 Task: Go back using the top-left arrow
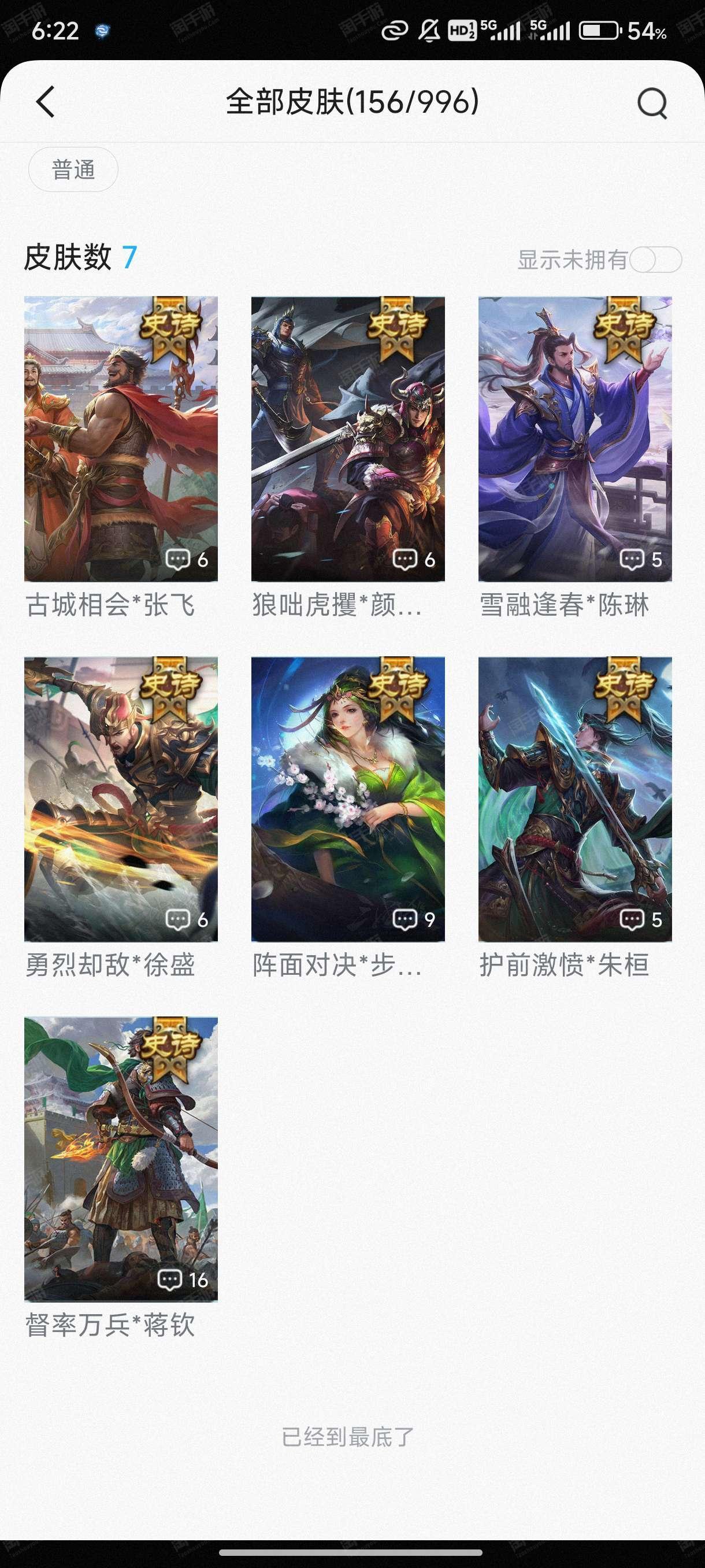point(46,102)
